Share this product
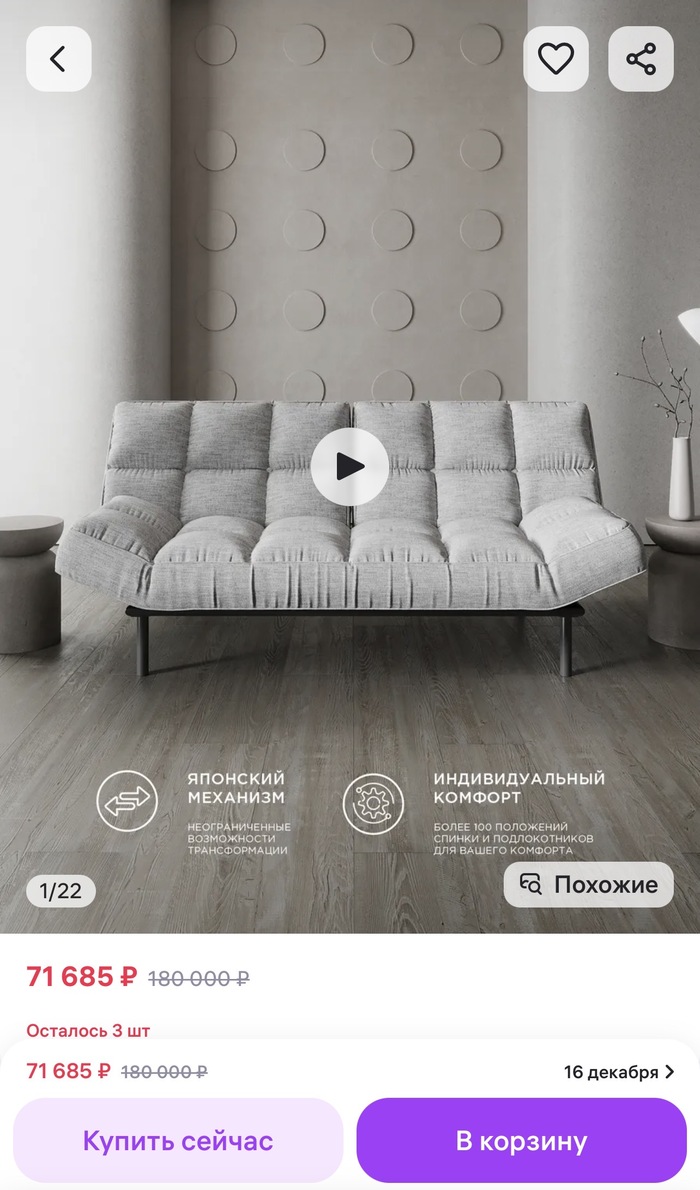The image size is (700, 1190). [x=641, y=59]
